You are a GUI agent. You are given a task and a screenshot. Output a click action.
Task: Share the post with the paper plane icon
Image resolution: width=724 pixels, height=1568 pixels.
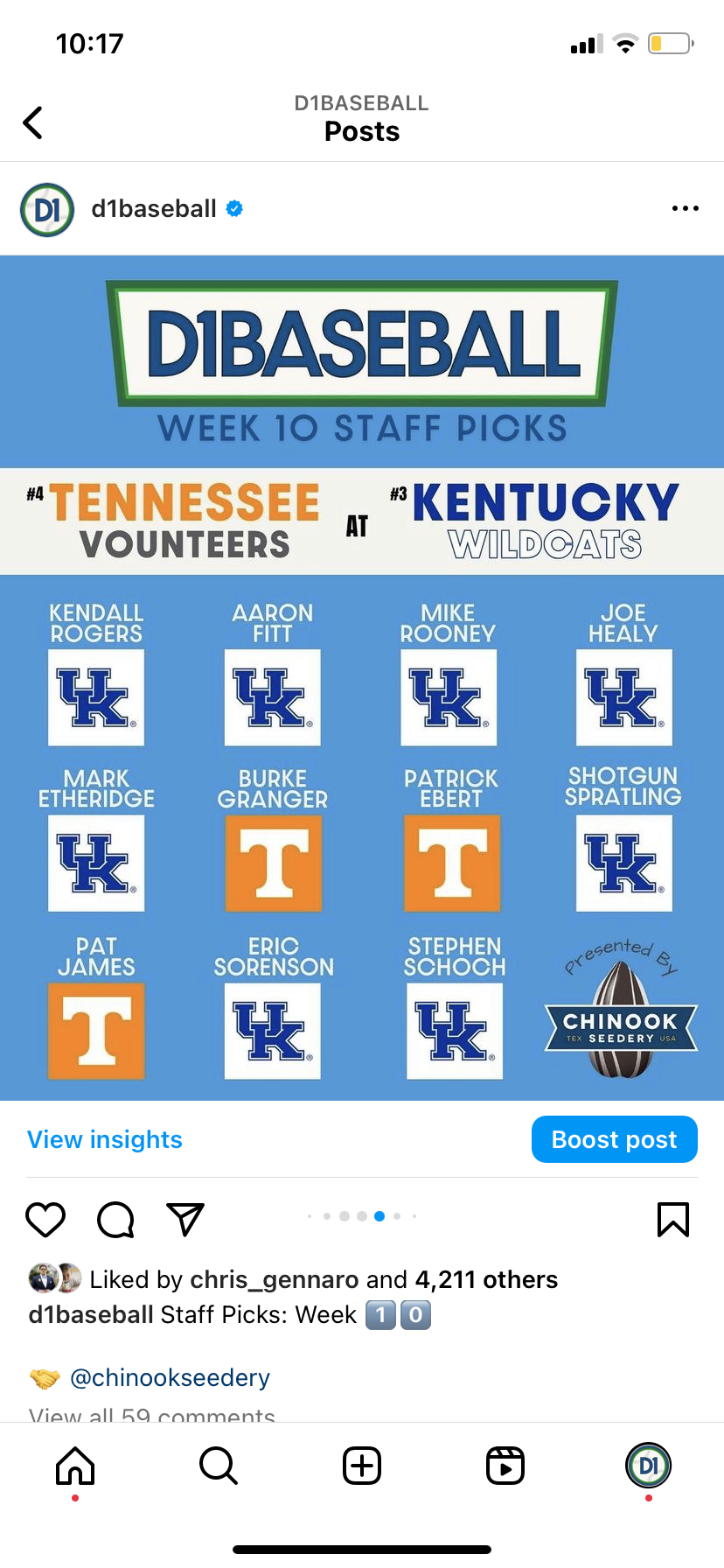click(x=185, y=1219)
